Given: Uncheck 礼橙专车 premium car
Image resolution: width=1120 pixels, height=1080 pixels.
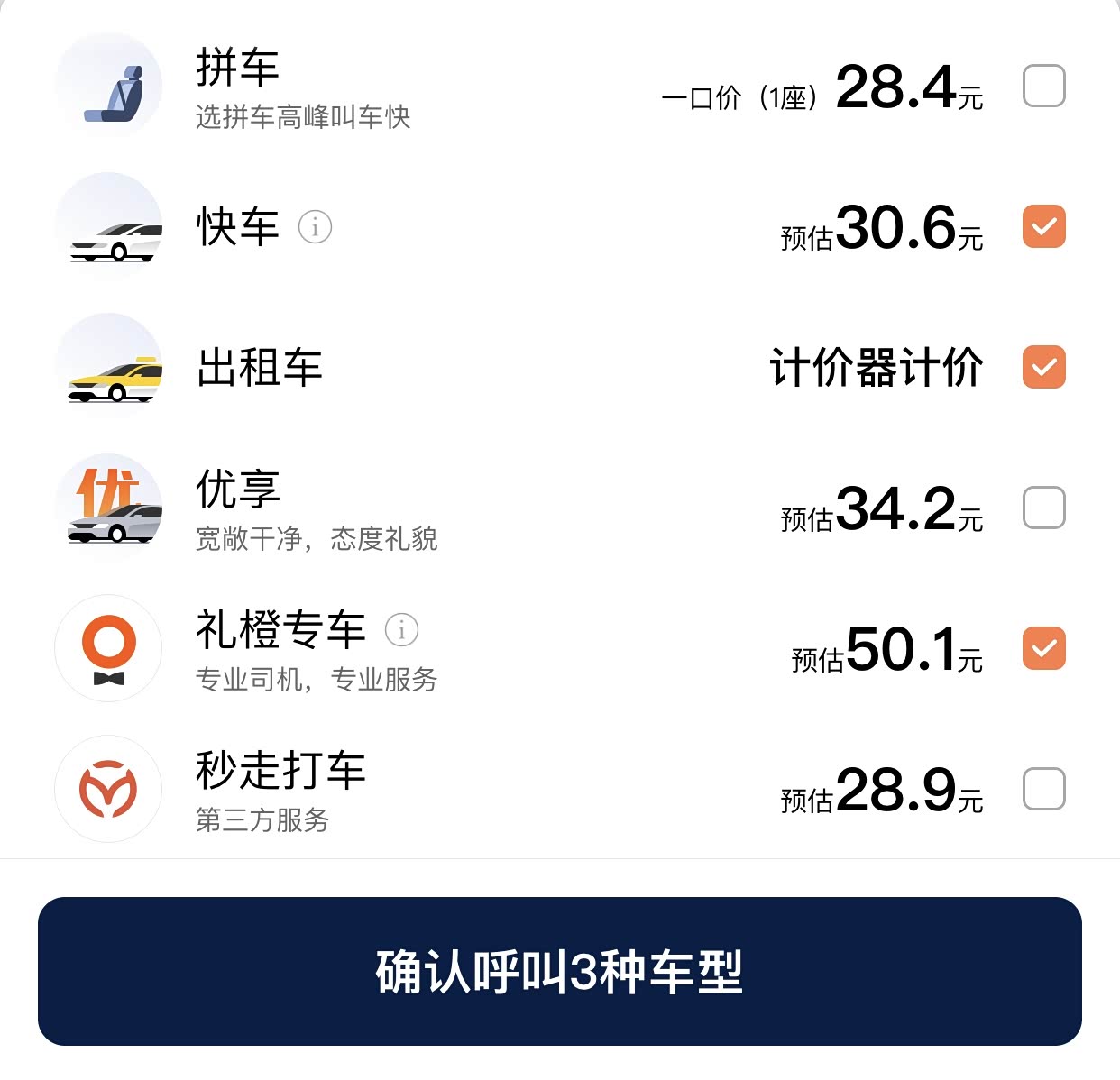Looking at the screenshot, I should click(x=1043, y=648).
